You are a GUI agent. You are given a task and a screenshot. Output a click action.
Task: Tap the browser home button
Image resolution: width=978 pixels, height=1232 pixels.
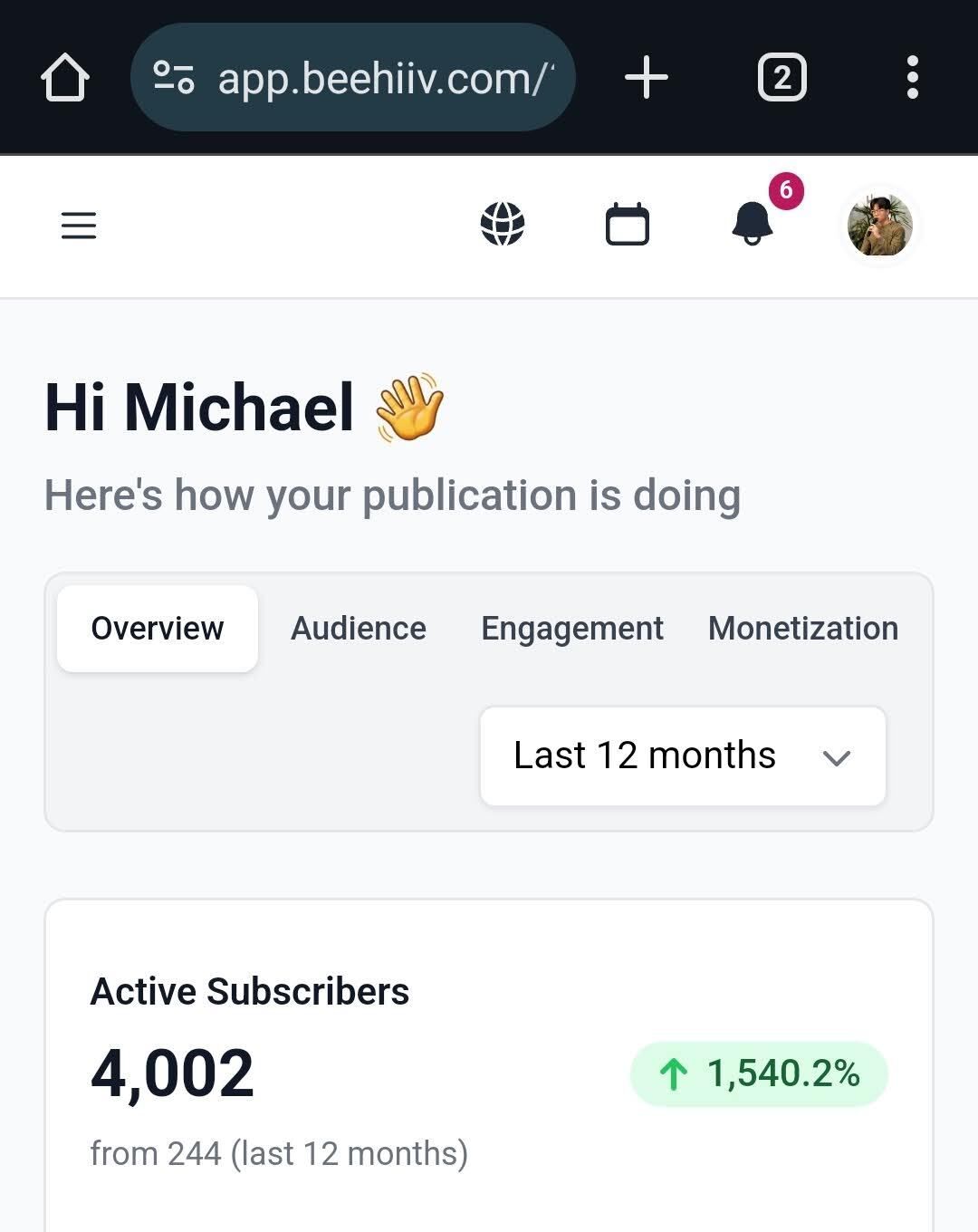(x=65, y=78)
